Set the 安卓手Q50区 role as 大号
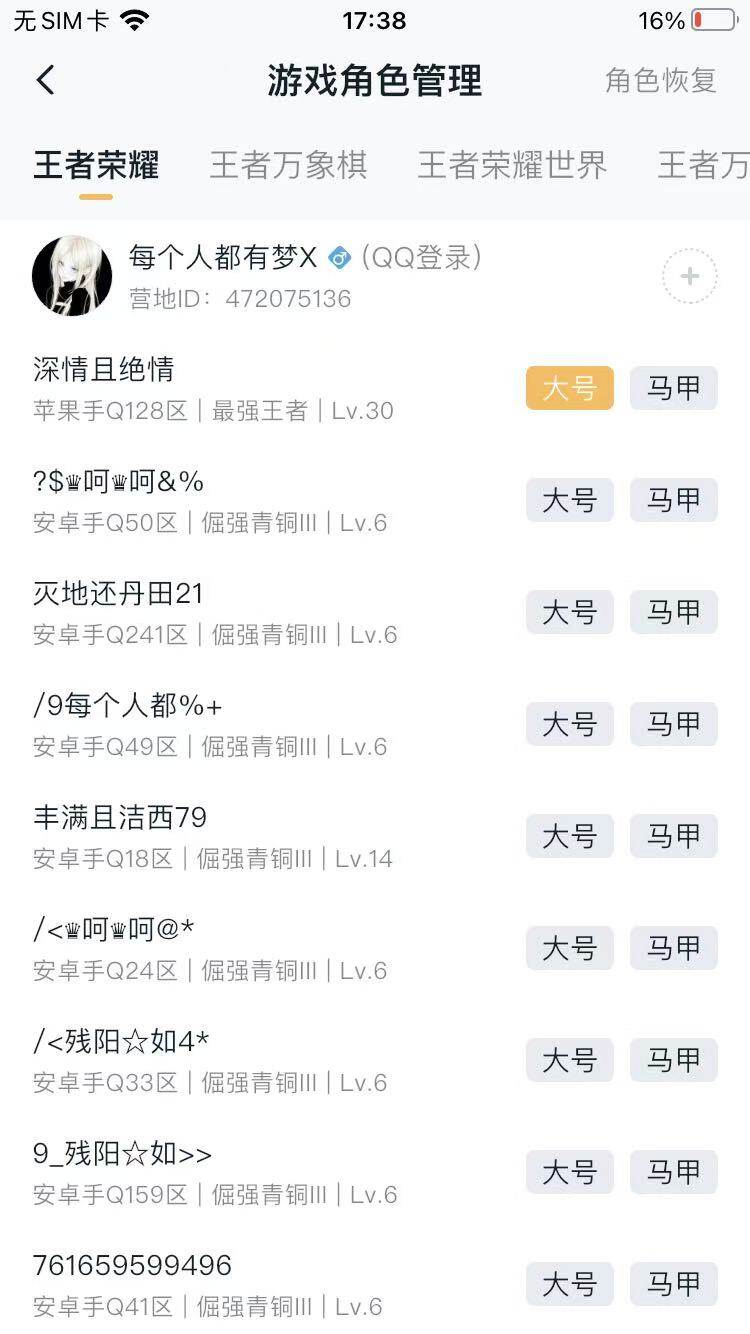 tap(570, 500)
